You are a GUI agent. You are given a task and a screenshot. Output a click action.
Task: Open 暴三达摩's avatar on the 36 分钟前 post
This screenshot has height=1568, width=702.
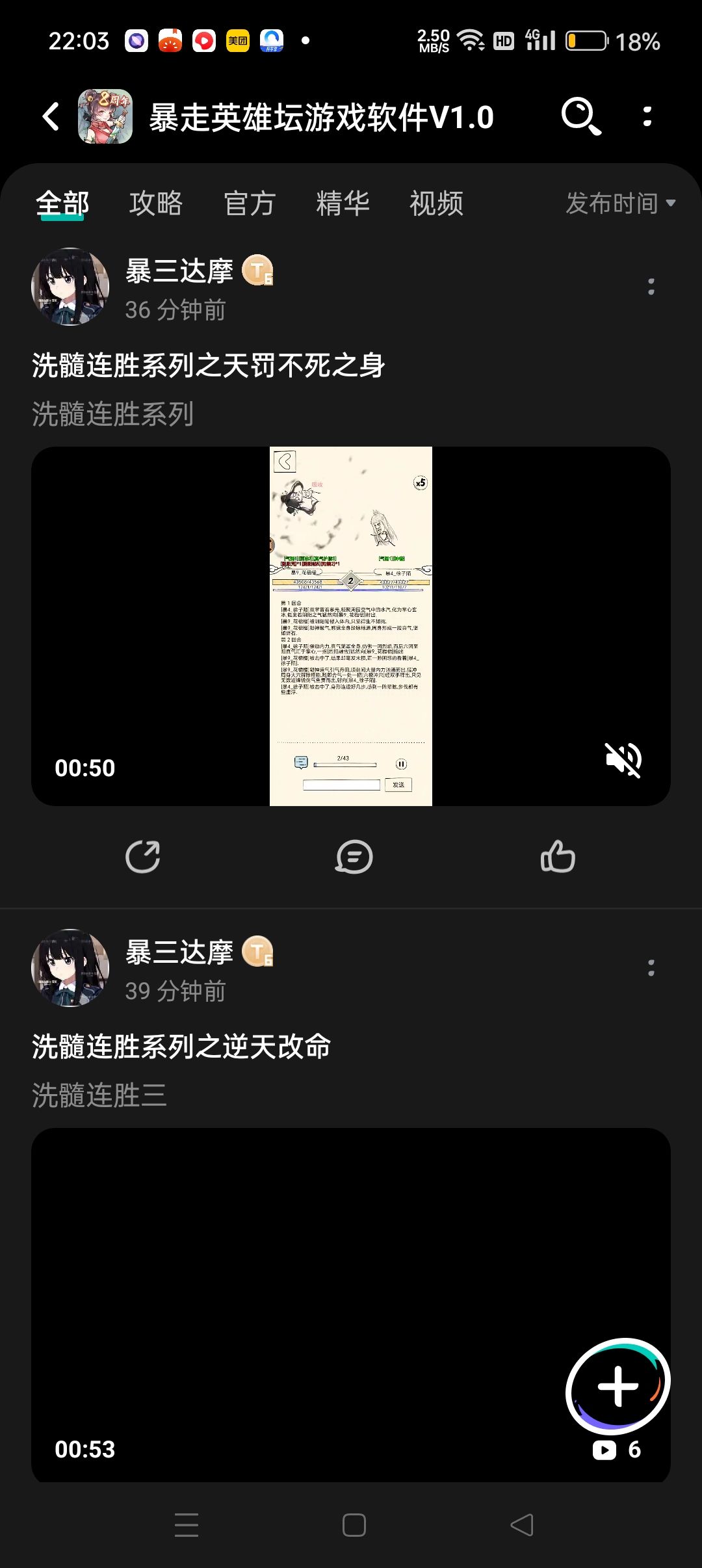[70, 287]
